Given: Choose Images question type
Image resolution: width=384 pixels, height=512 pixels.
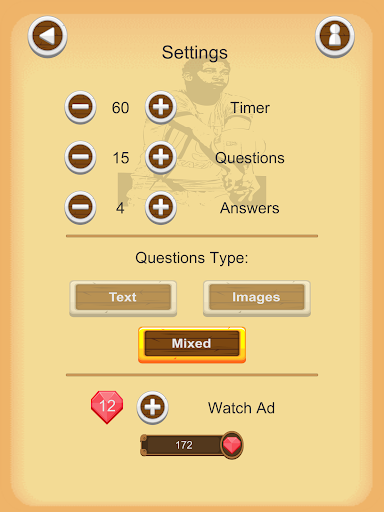Looking at the screenshot, I should coord(257,298).
